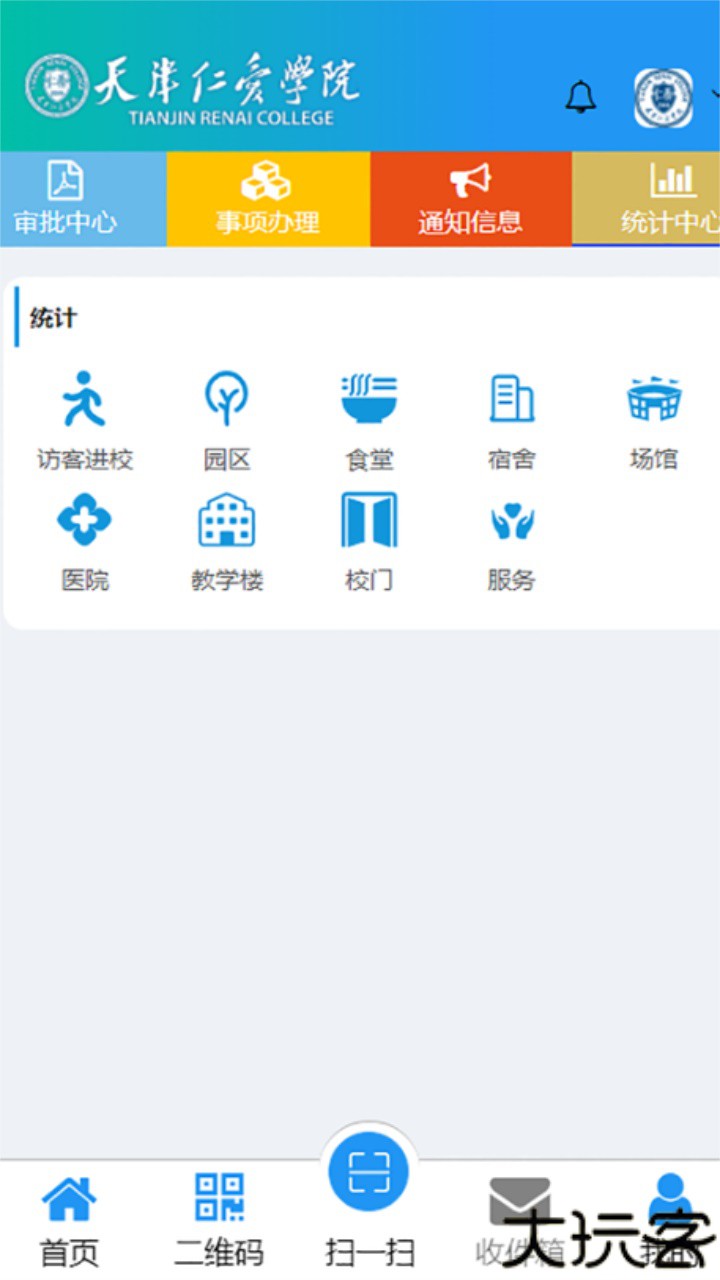Switch to the 事项办理 tab
The height and width of the screenshot is (1280, 720).
pyautogui.click(x=266, y=199)
